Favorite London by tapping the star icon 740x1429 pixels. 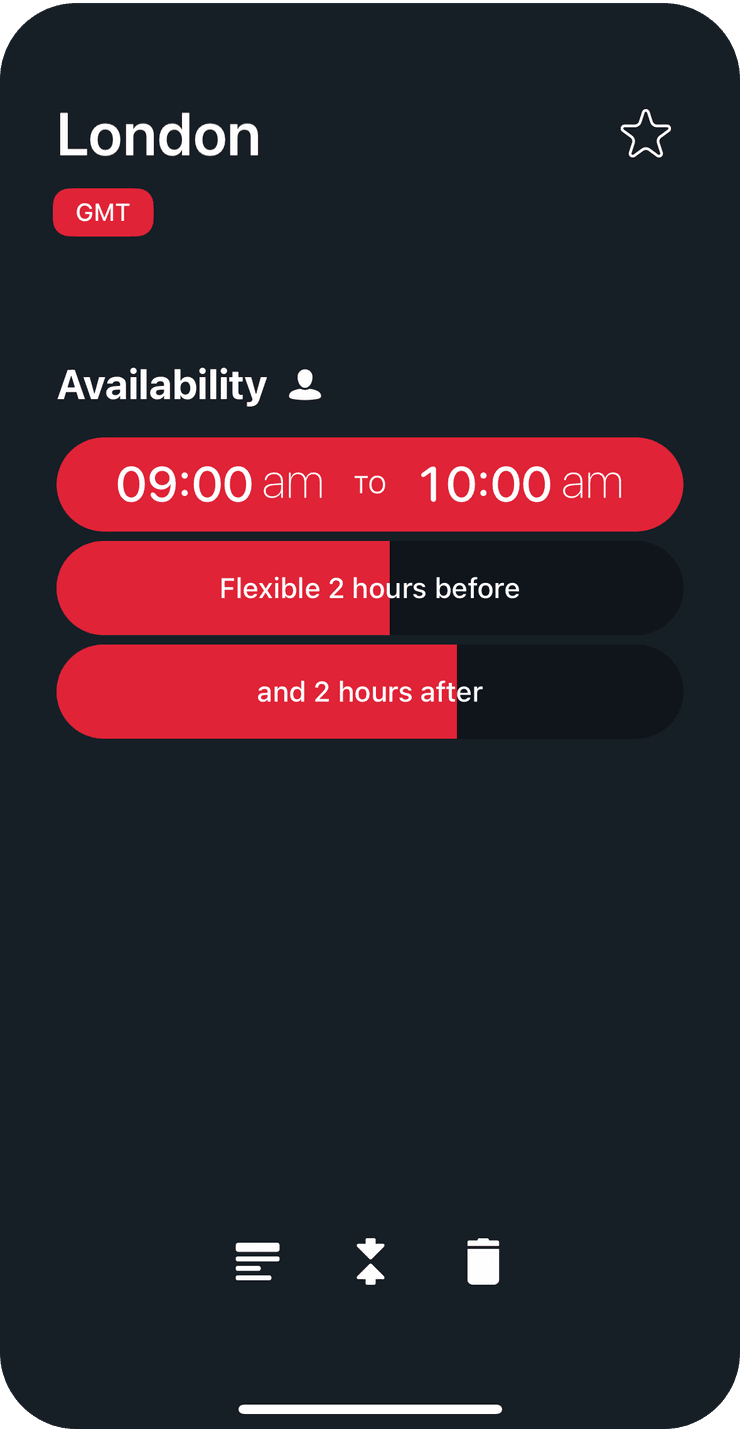pos(645,134)
